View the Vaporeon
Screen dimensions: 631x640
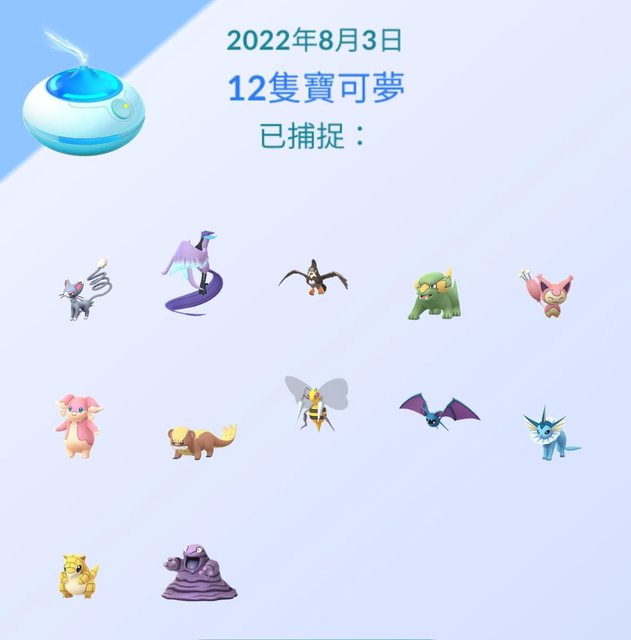[x=551, y=433]
